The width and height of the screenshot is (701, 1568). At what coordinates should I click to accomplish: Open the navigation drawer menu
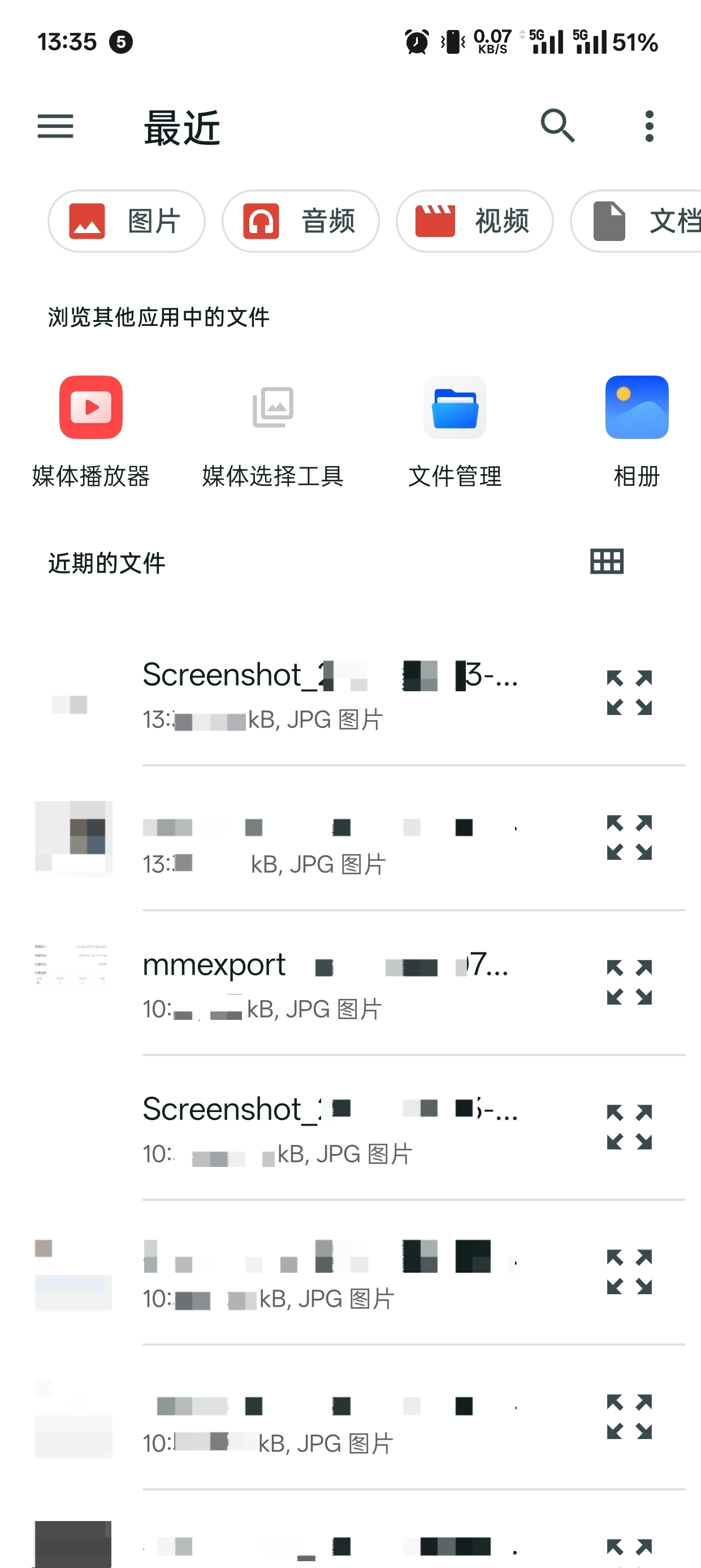click(x=55, y=127)
